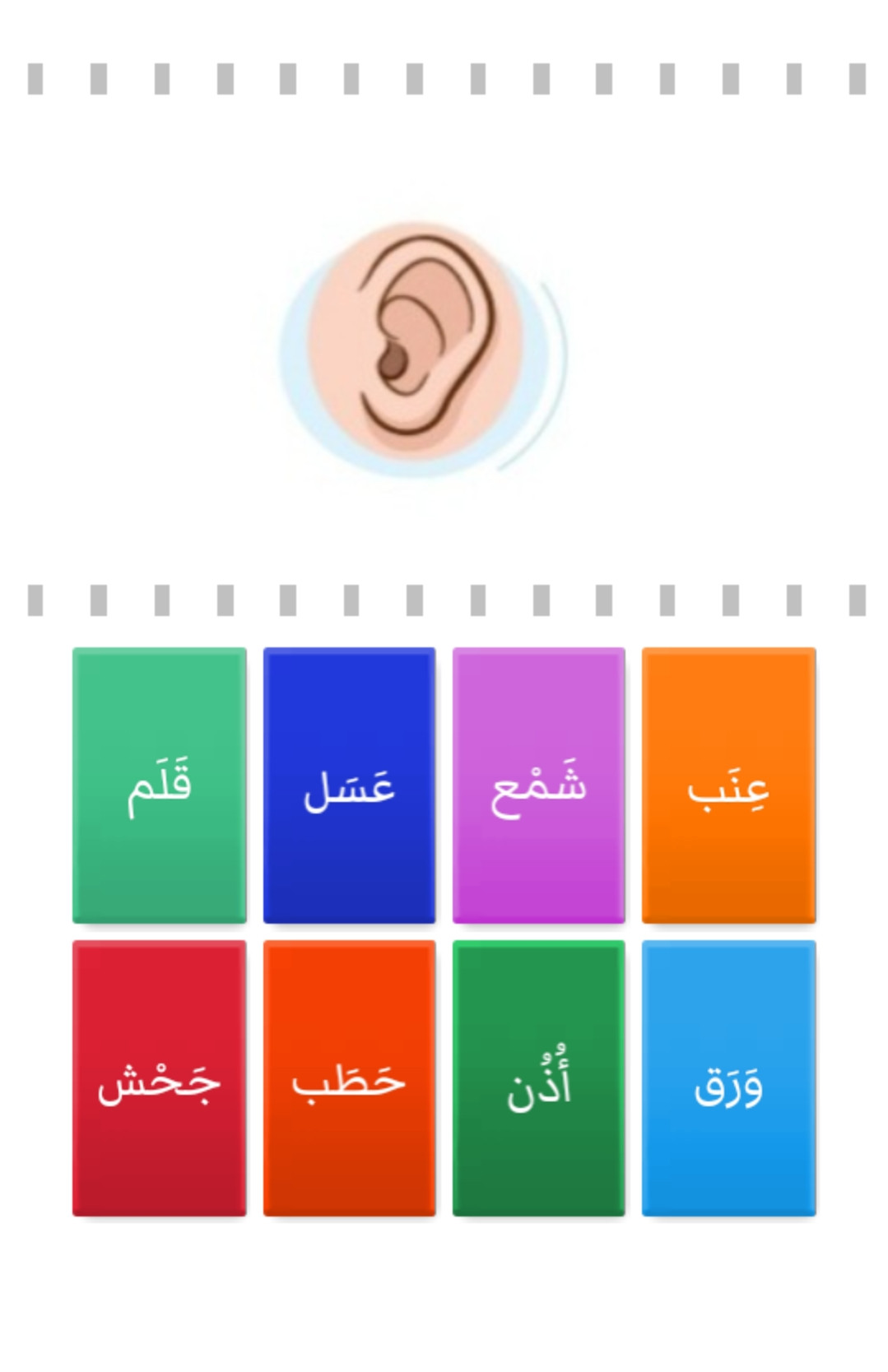Viewport: 888px width, 1372px height.
Task: Select the green قَلَم answer tile
Action: pos(159,785)
